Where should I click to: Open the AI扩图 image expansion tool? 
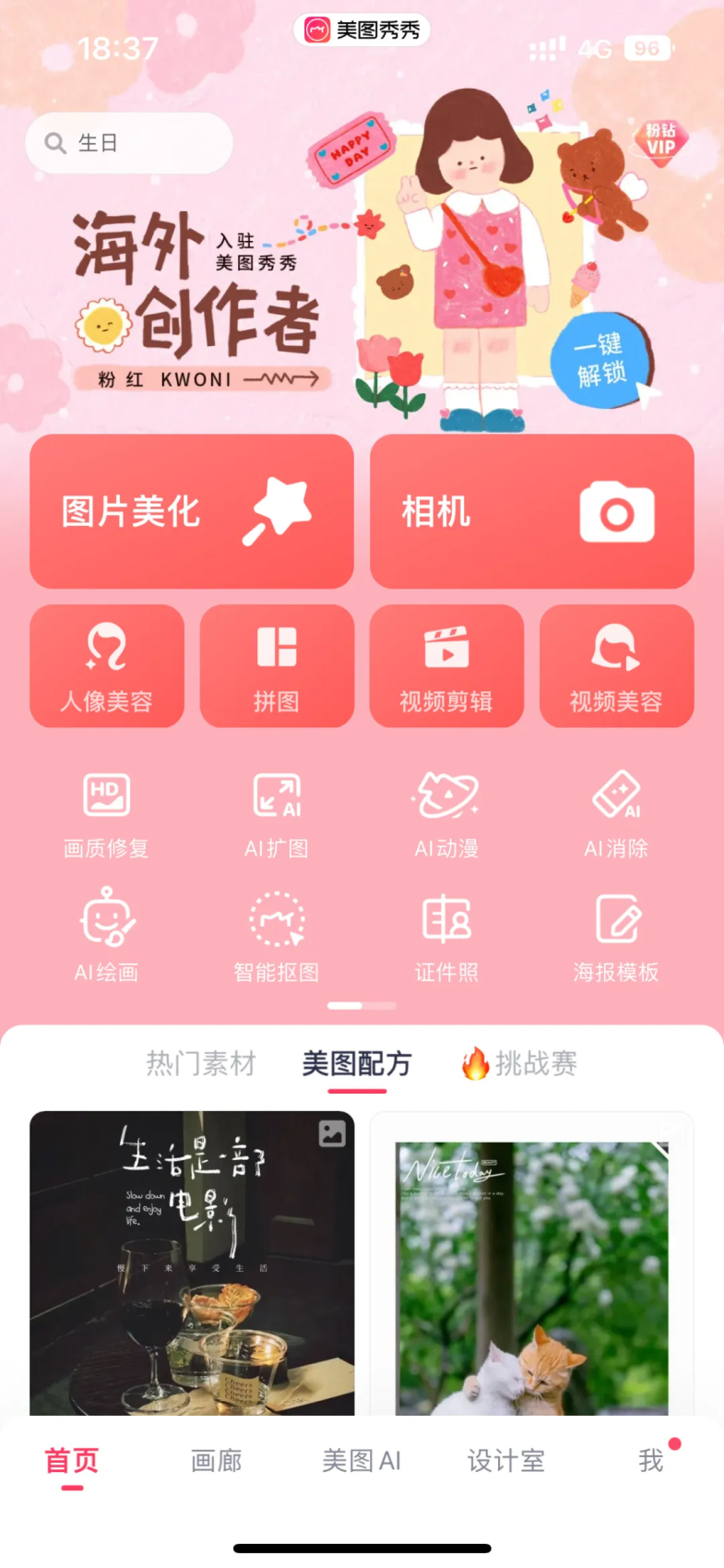(277, 812)
